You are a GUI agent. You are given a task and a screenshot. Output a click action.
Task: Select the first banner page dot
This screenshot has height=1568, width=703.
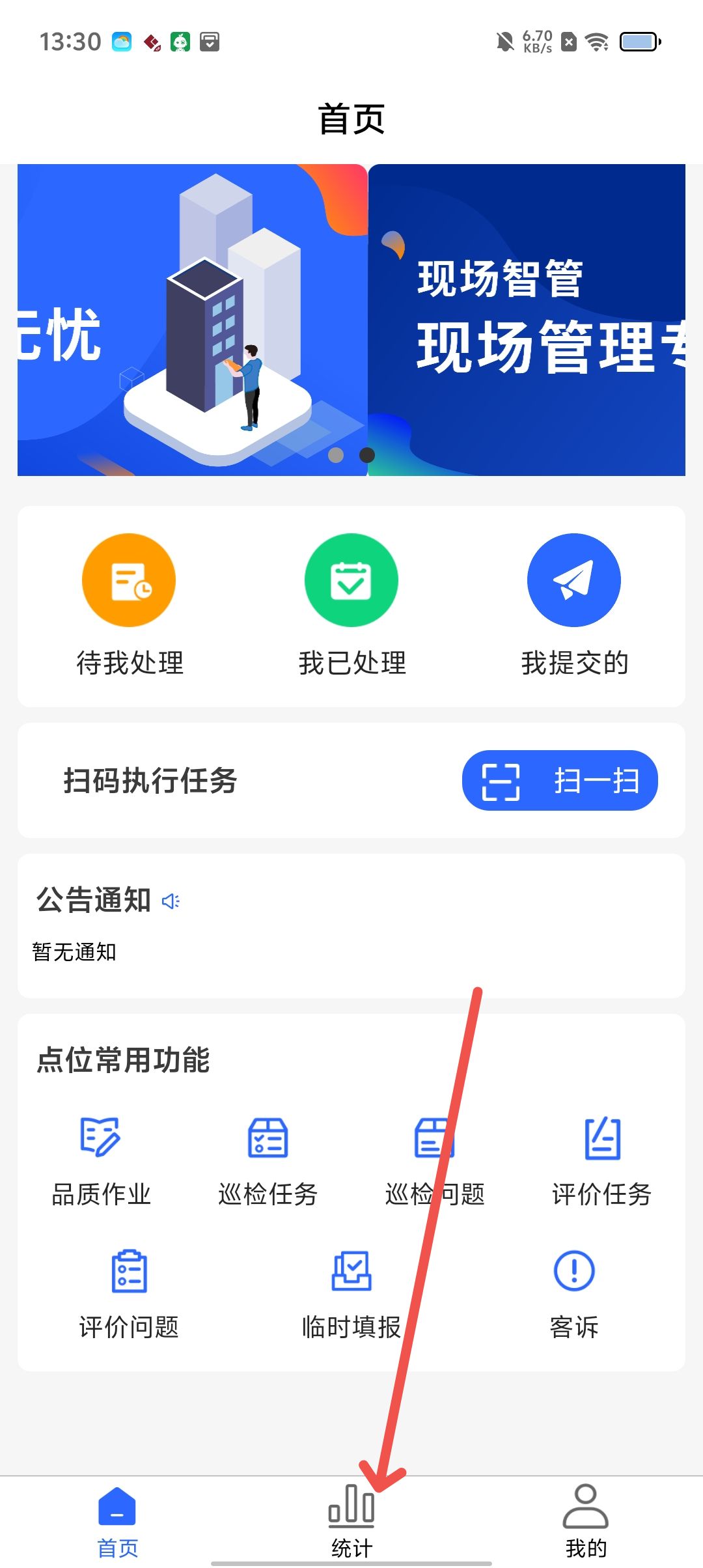pos(336,455)
